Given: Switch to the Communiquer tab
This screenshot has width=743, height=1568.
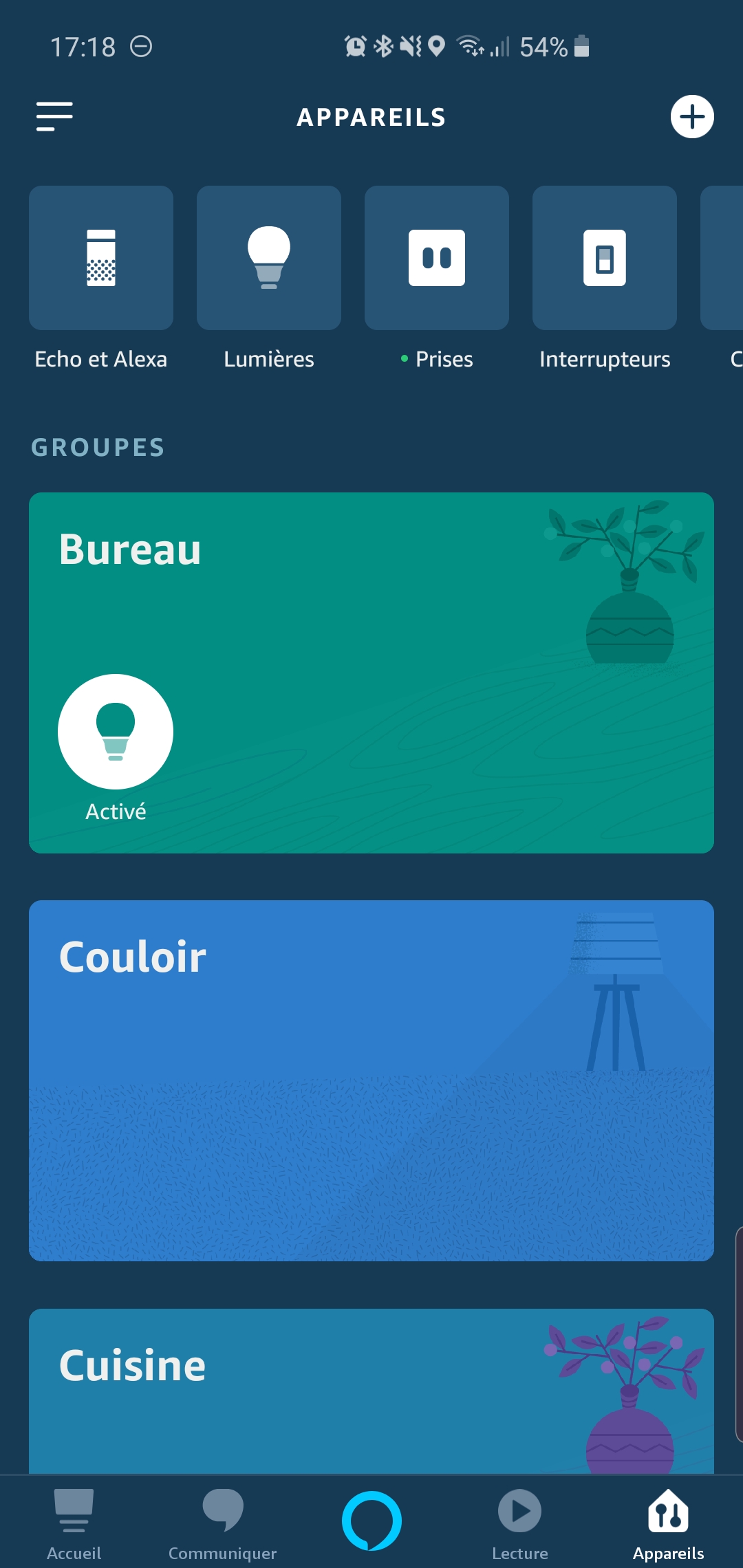Looking at the screenshot, I should point(223,1523).
